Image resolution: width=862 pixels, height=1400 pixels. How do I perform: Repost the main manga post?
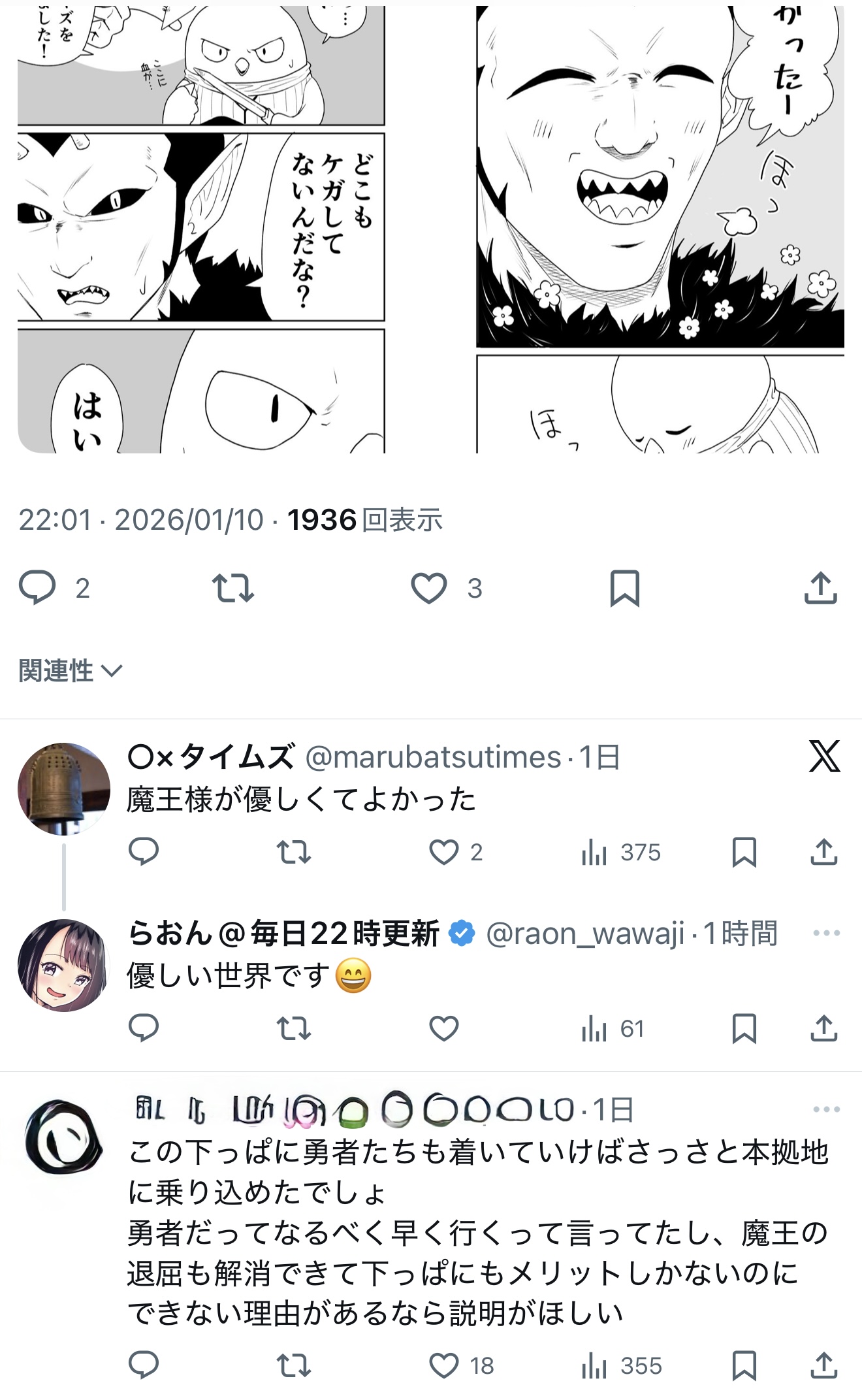click(x=233, y=587)
